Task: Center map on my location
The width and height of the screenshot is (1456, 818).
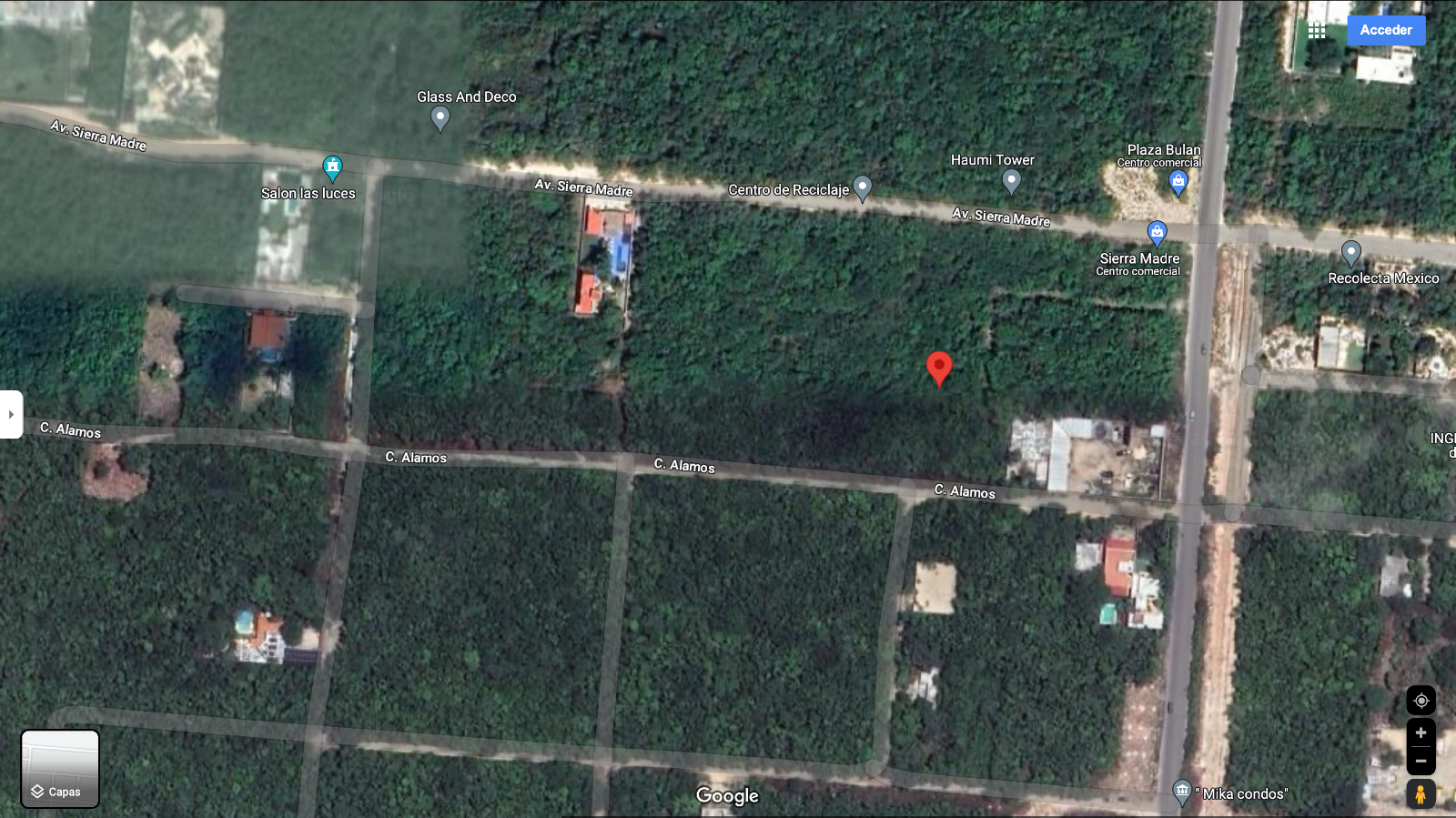Action: (x=1421, y=701)
